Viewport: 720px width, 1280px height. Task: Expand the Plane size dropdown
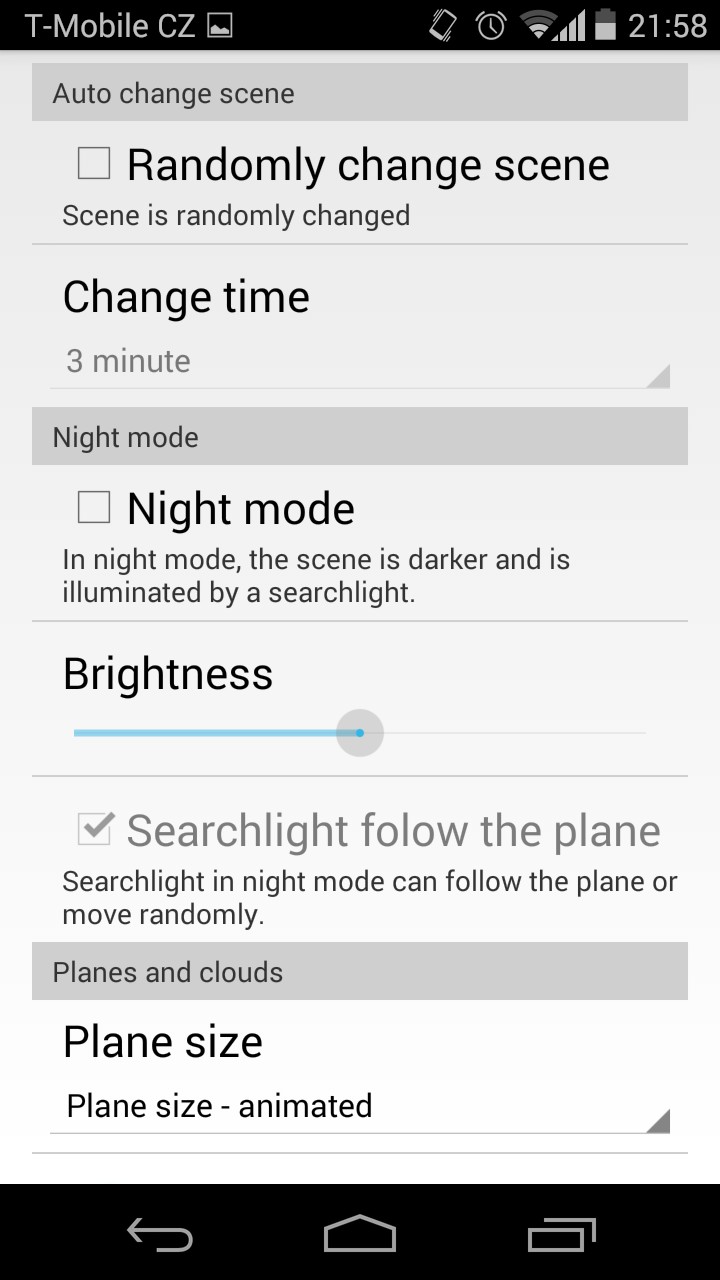point(360,1107)
